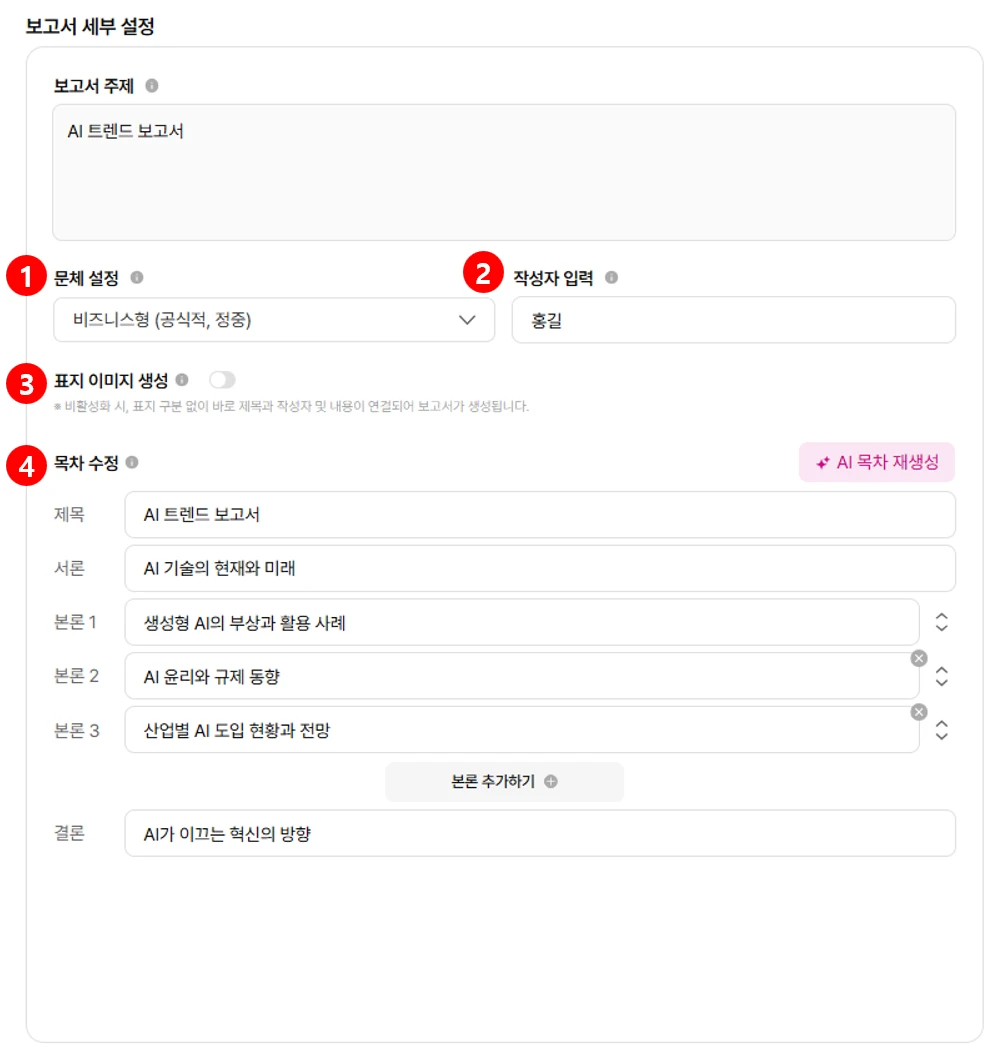995x1053 pixels.
Task: Open the 문체 설정 dropdown
Action: [274, 320]
